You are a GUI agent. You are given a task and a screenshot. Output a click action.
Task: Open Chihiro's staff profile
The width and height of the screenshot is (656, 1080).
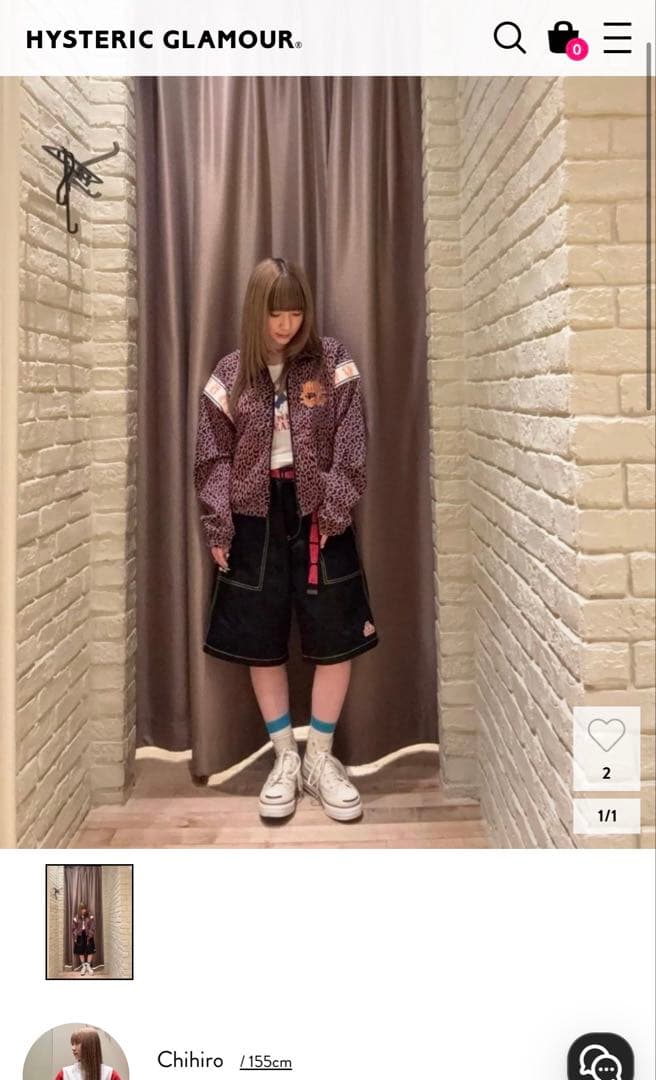point(190,1060)
